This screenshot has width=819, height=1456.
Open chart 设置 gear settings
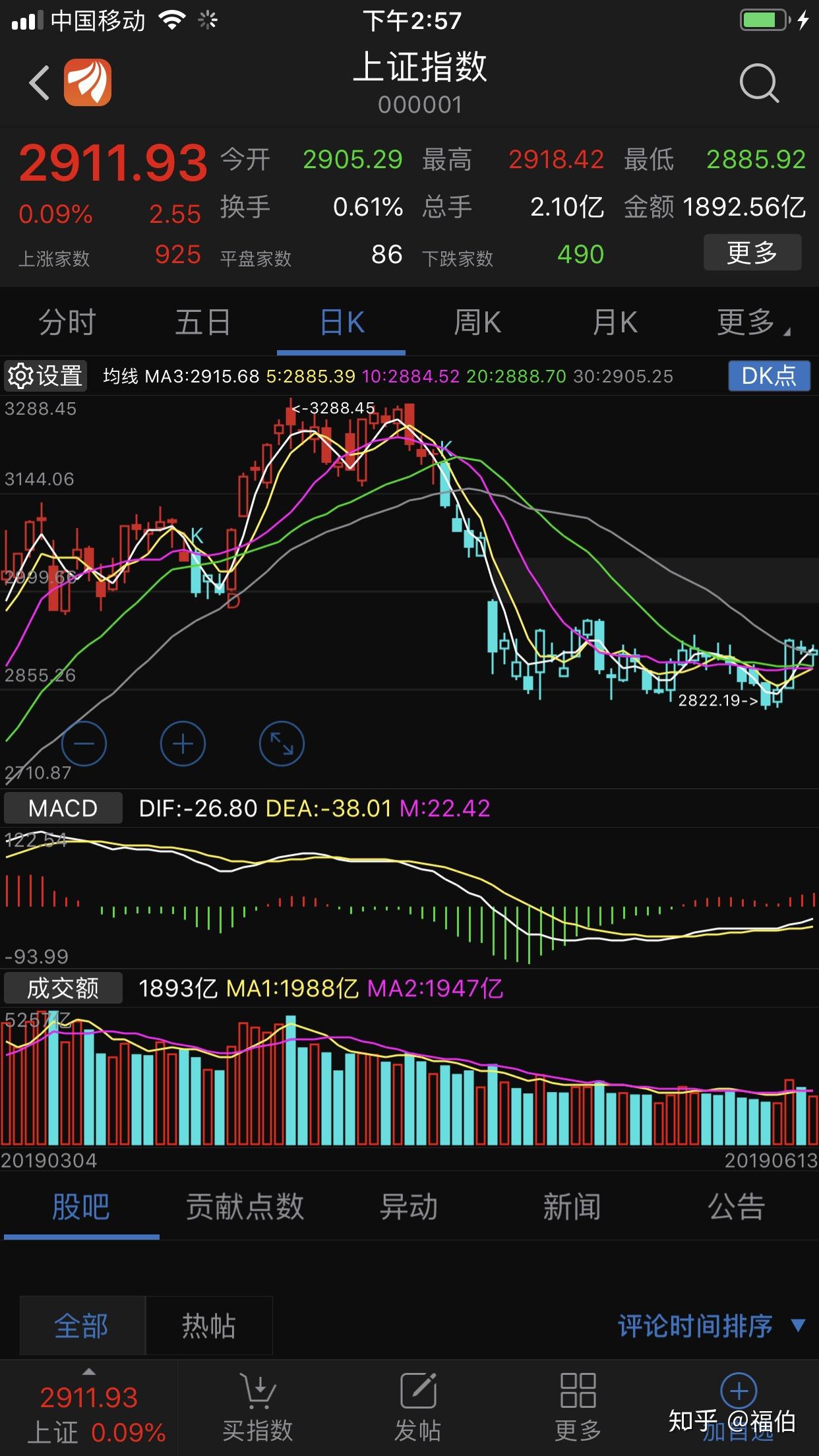[45, 376]
